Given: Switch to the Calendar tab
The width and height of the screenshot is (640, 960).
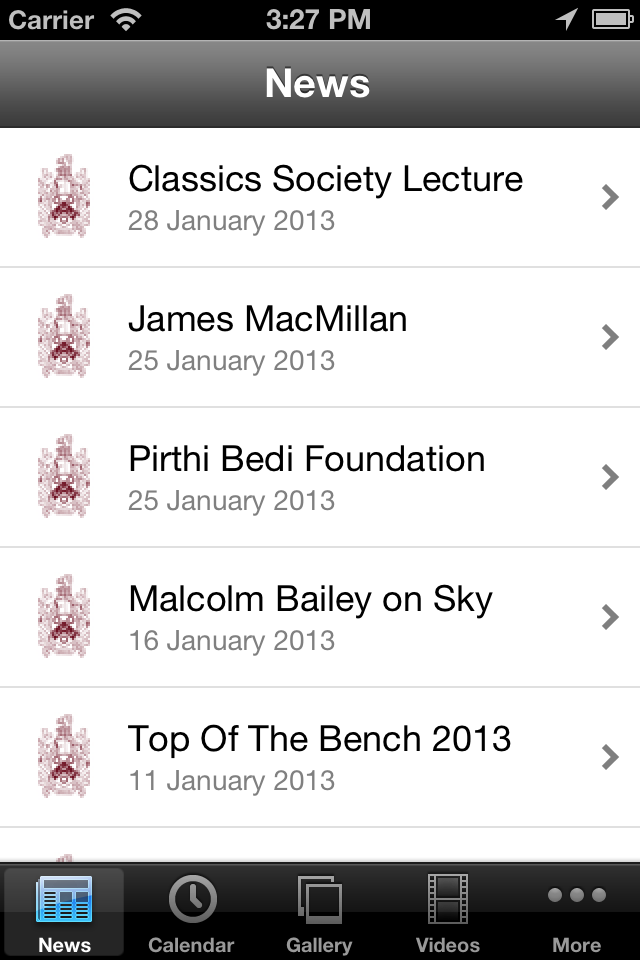Looking at the screenshot, I should 191,912.
